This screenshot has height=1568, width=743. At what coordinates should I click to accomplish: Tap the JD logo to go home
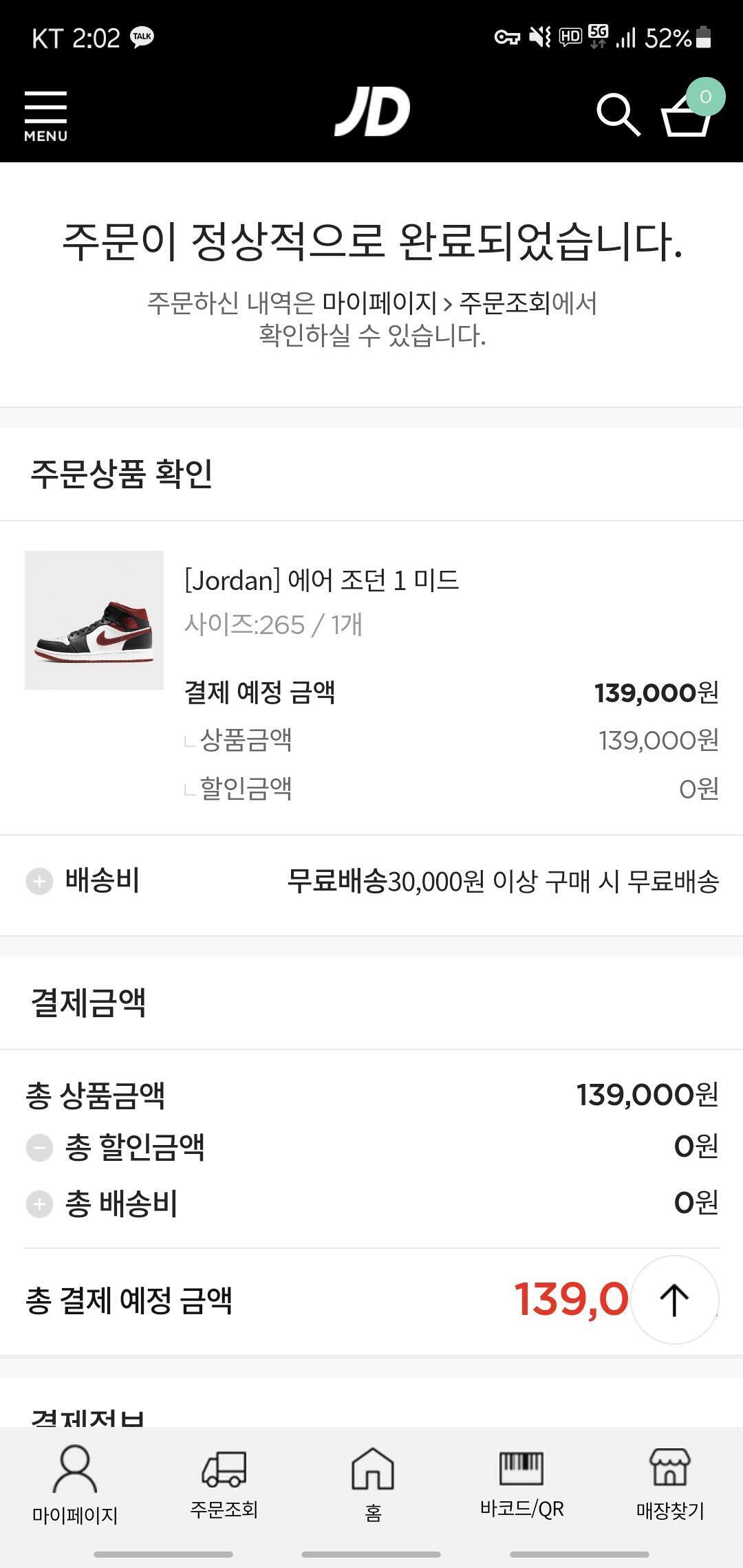[372, 111]
